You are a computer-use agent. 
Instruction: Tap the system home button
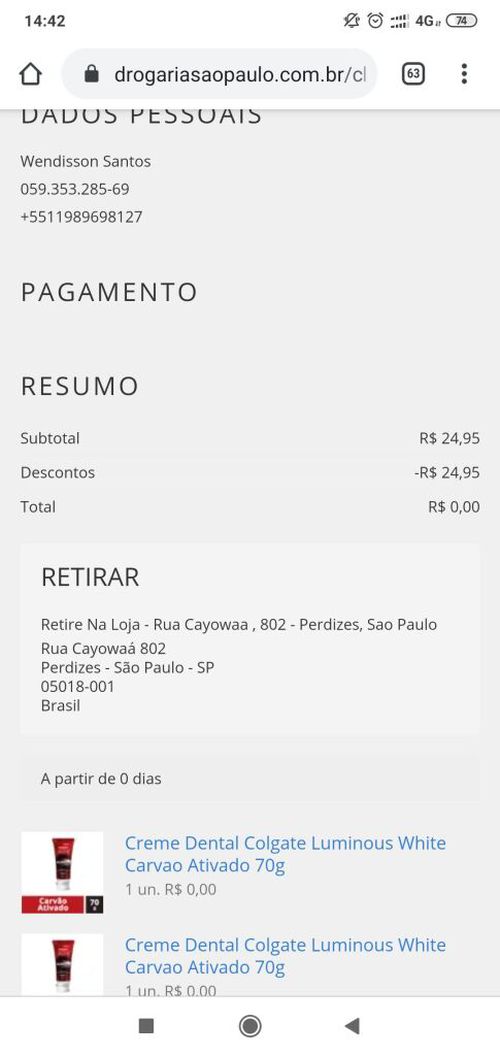250,1026
